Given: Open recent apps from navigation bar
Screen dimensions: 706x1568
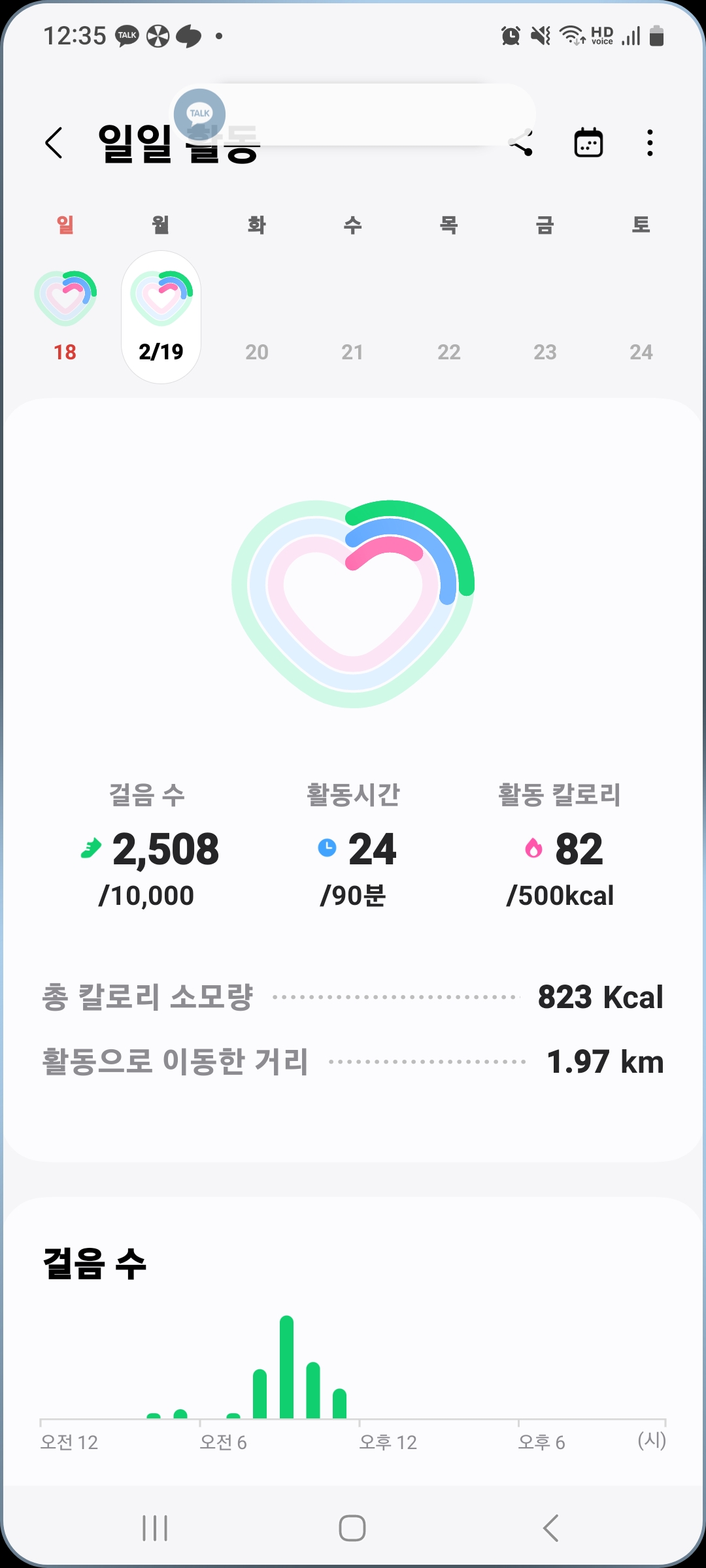Looking at the screenshot, I should coord(155,1528).
